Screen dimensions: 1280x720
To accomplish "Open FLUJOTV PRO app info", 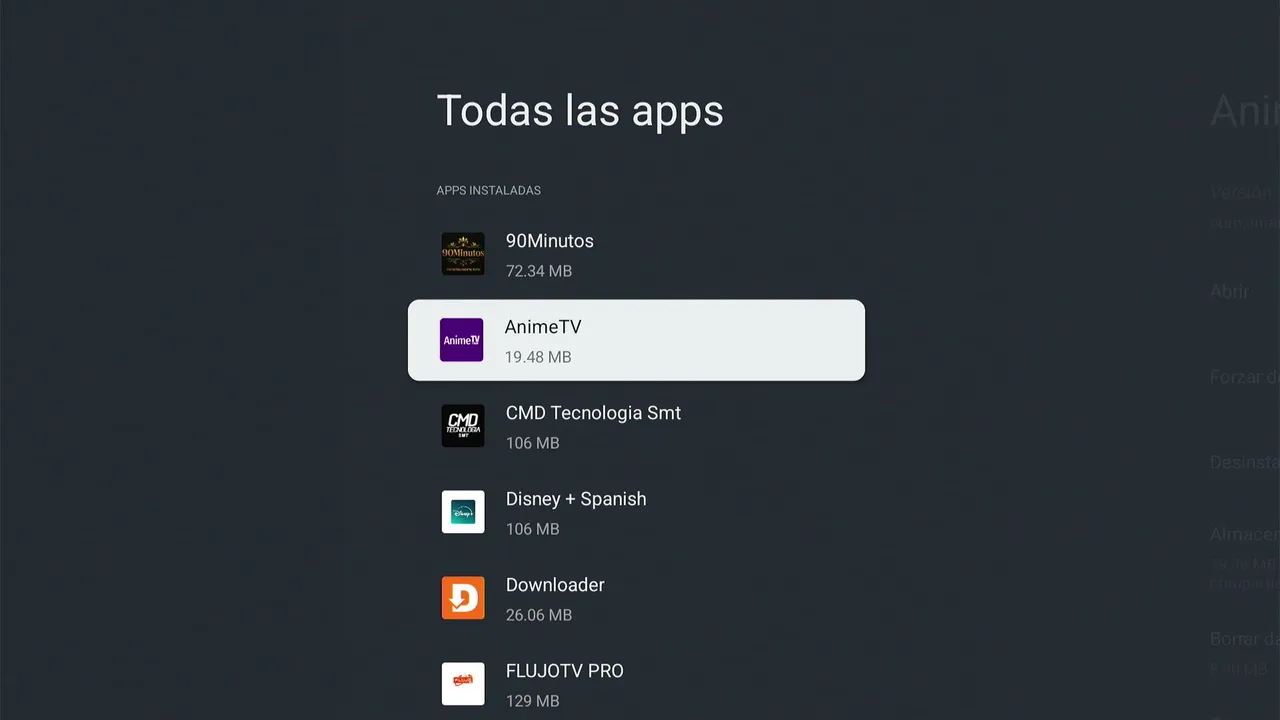I will pyautogui.click(x=636, y=684).
